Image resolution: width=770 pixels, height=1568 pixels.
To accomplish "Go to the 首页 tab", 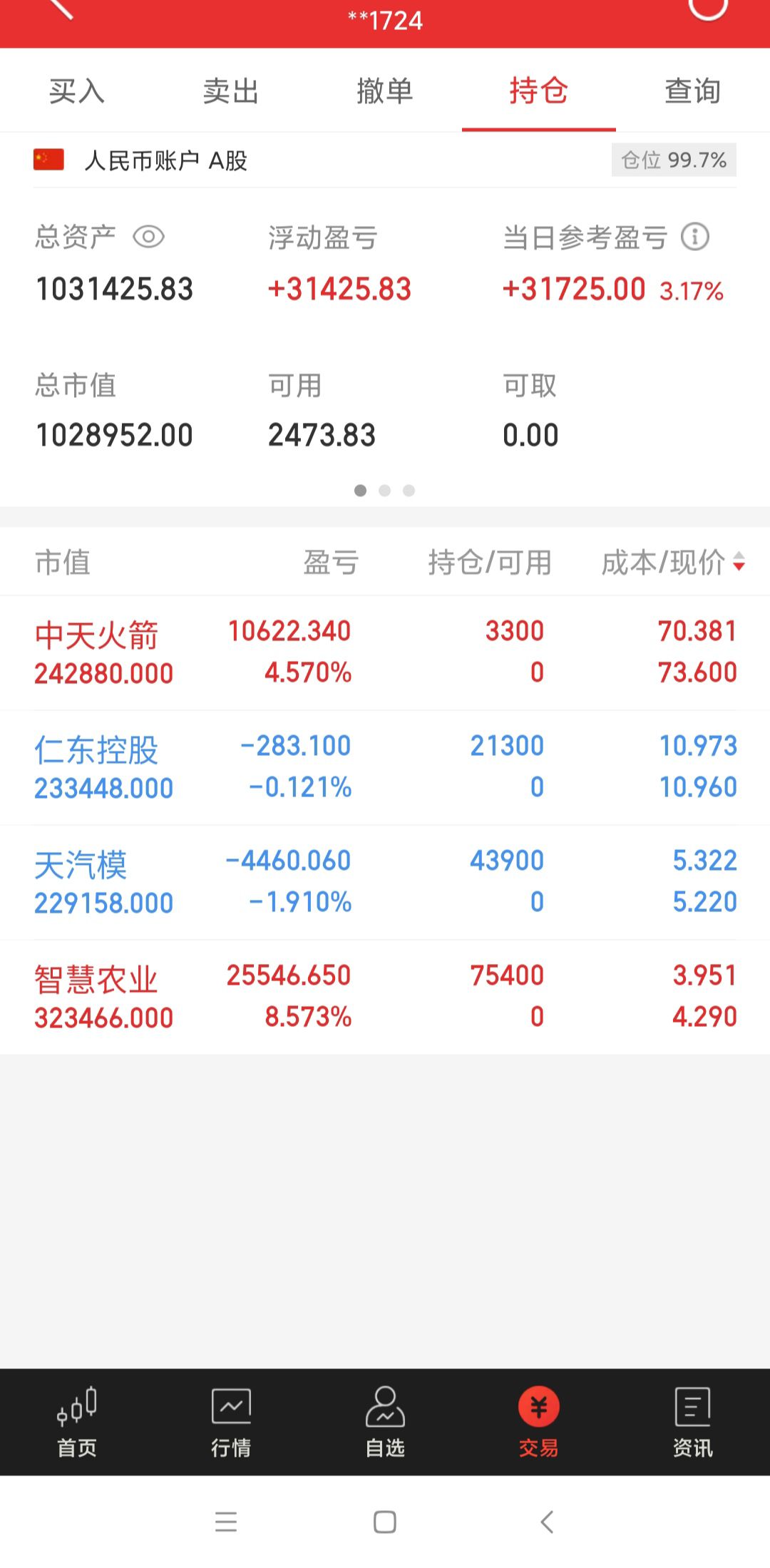I will (x=77, y=1422).
